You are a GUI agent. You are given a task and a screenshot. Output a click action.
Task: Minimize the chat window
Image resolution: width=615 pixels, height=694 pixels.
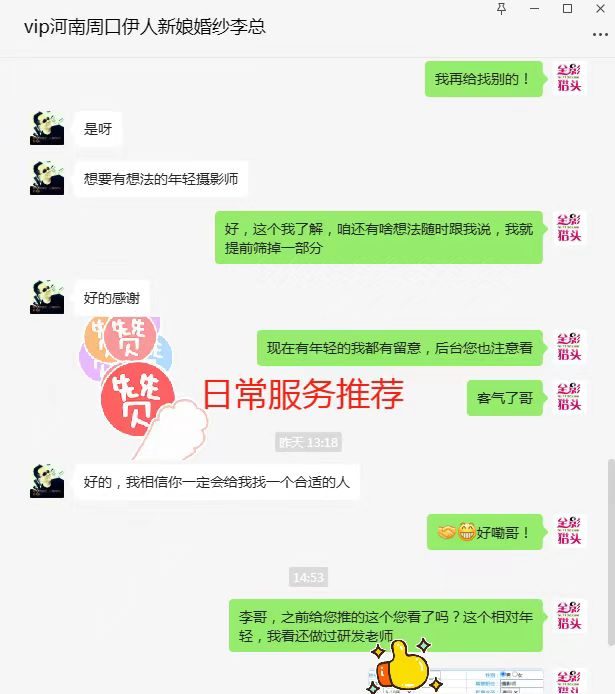(x=534, y=9)
